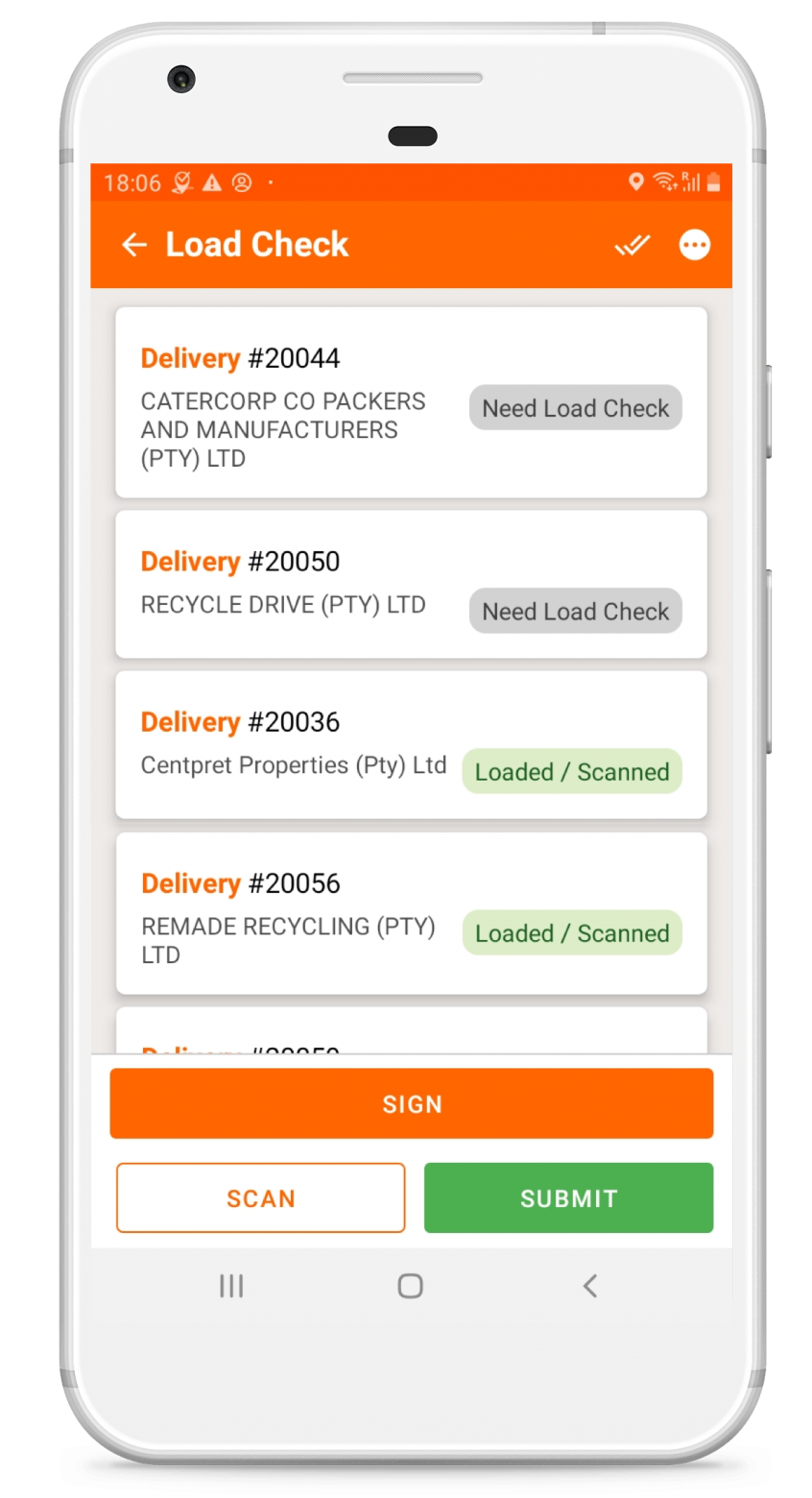
Task: Open the system recent apps view
Action: pyautogui.click(x=231, y=1286)
